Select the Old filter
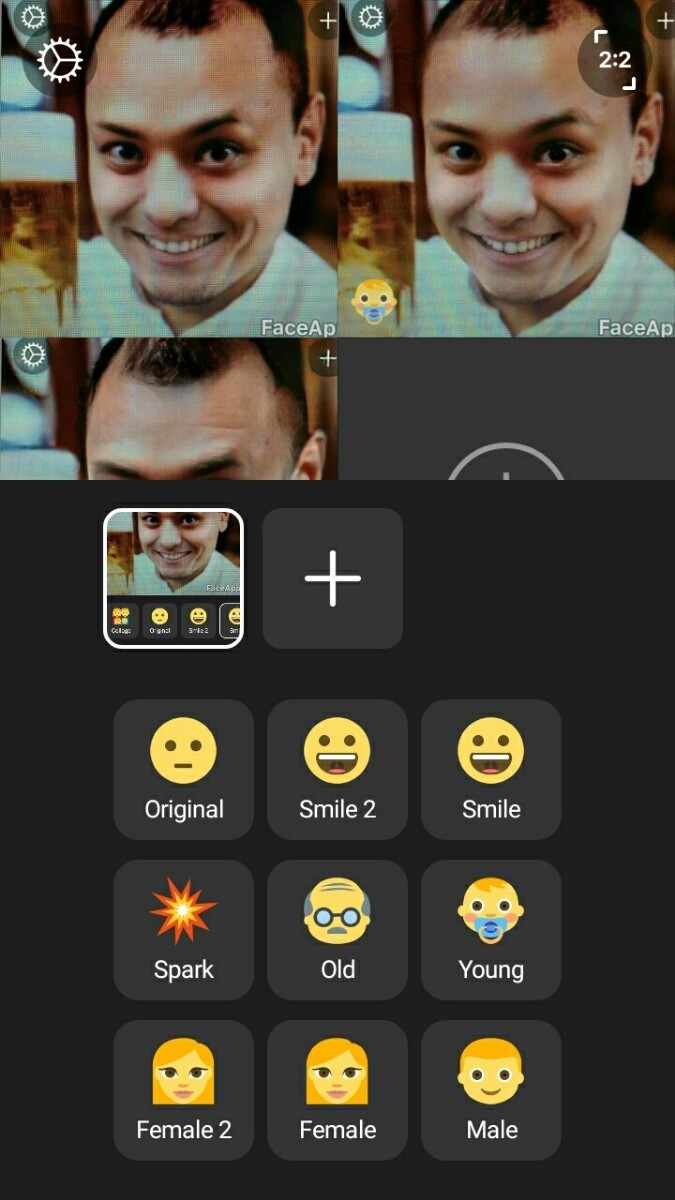Viewport: 675px width, 1200px height. click(338, 929)
